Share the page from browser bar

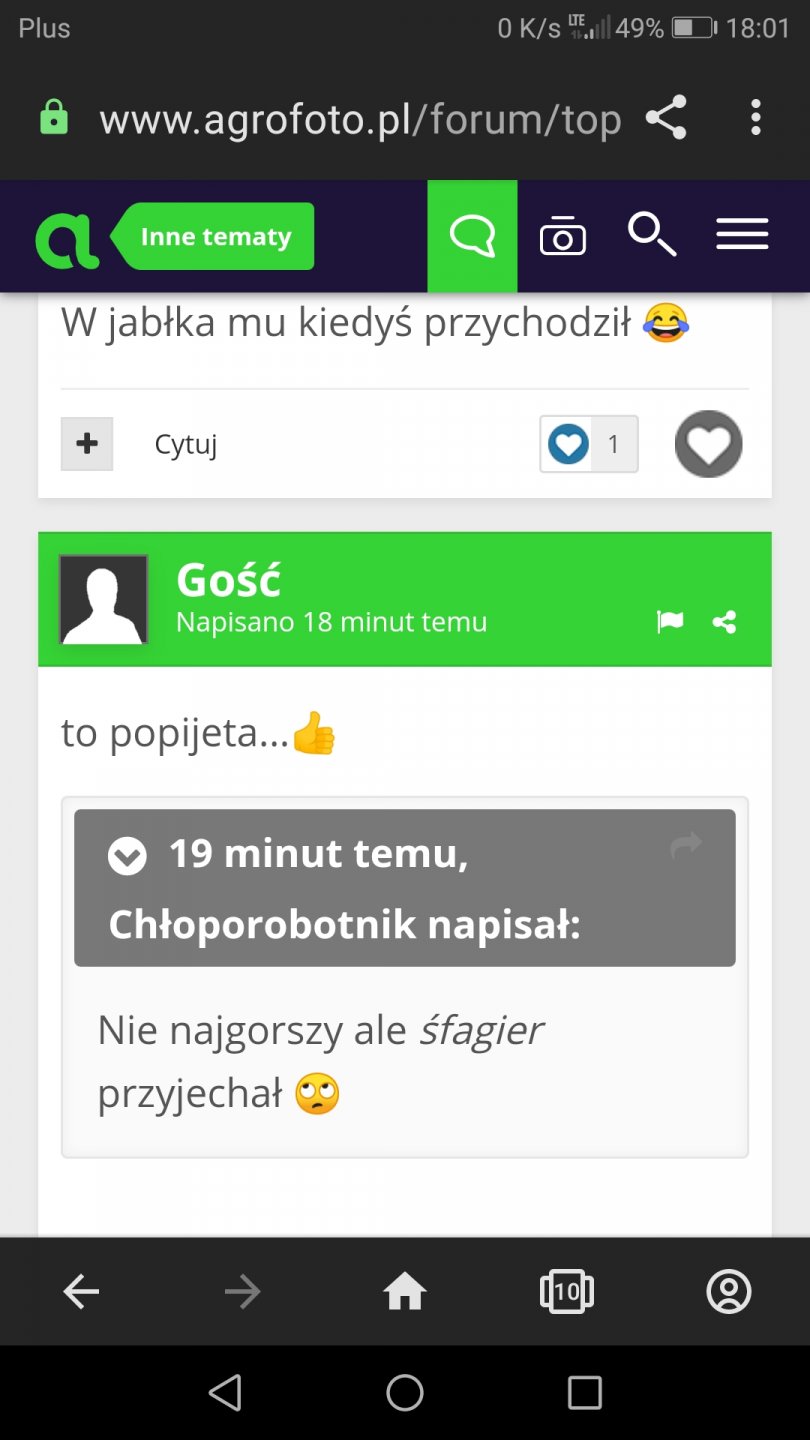click(666, 118)
